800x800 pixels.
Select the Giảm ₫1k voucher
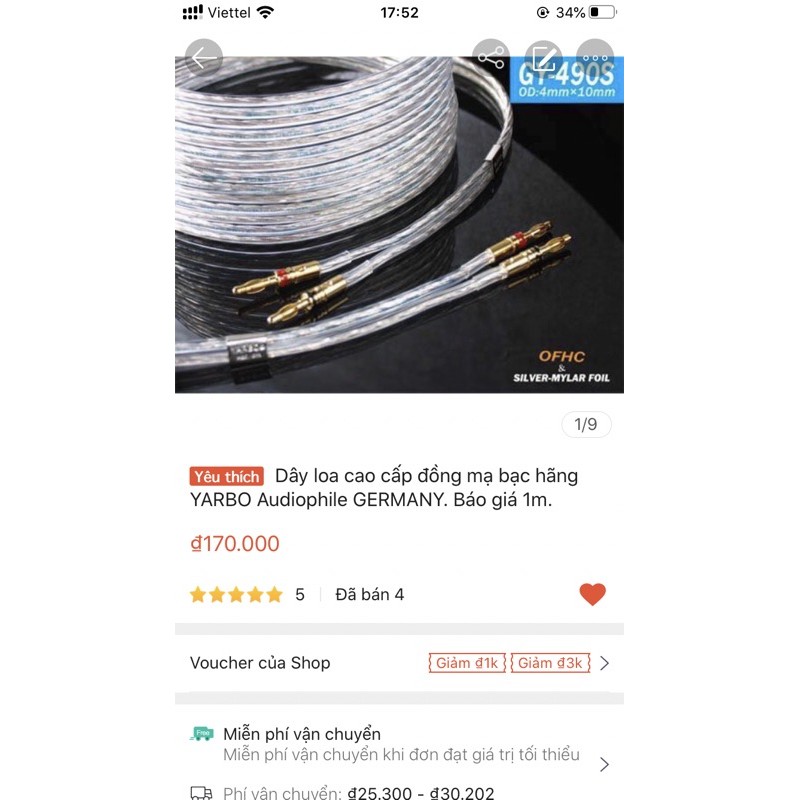click(467, 663)
